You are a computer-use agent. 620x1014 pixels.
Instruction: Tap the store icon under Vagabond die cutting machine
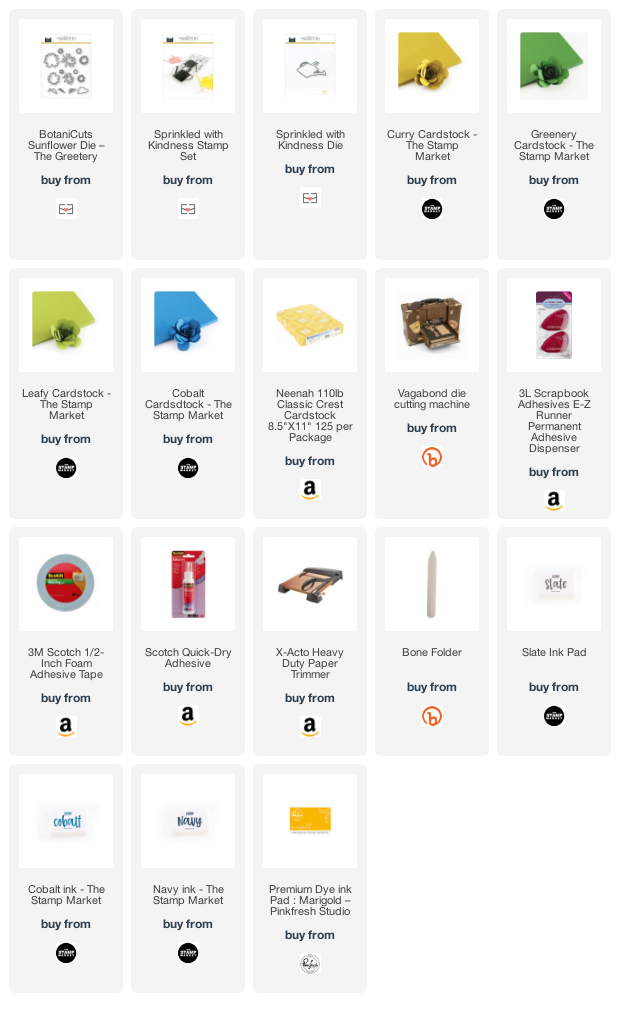pos(432,457)
